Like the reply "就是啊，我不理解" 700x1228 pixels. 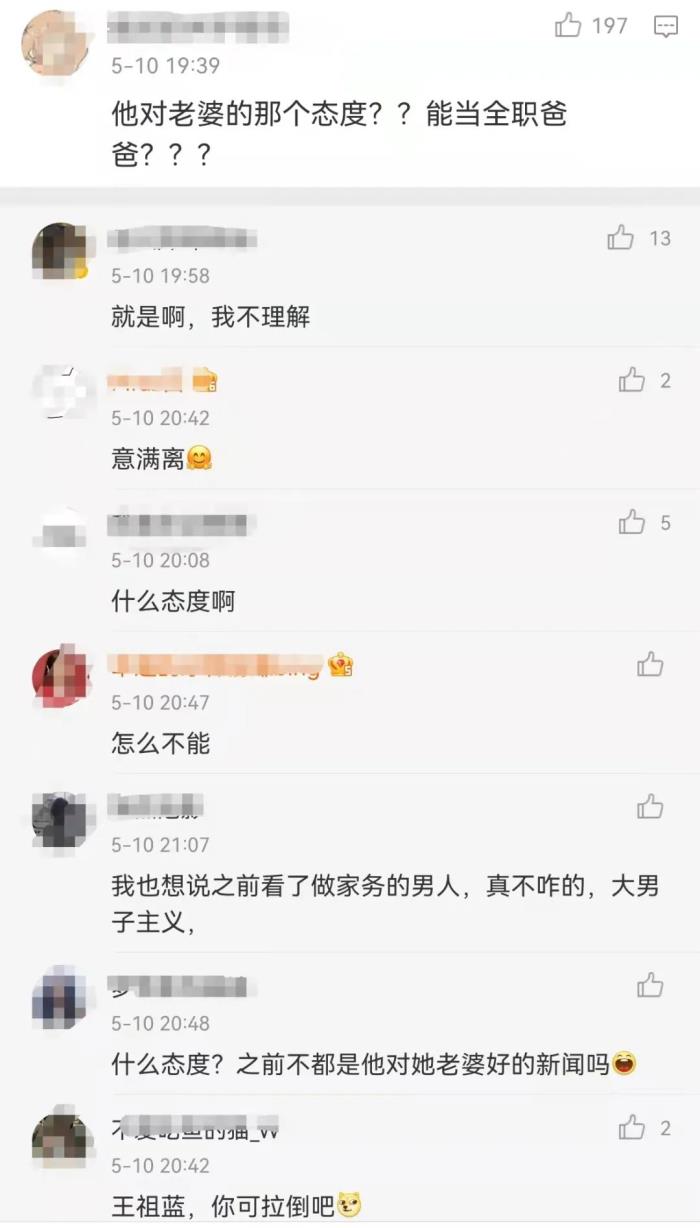[621, 238]
